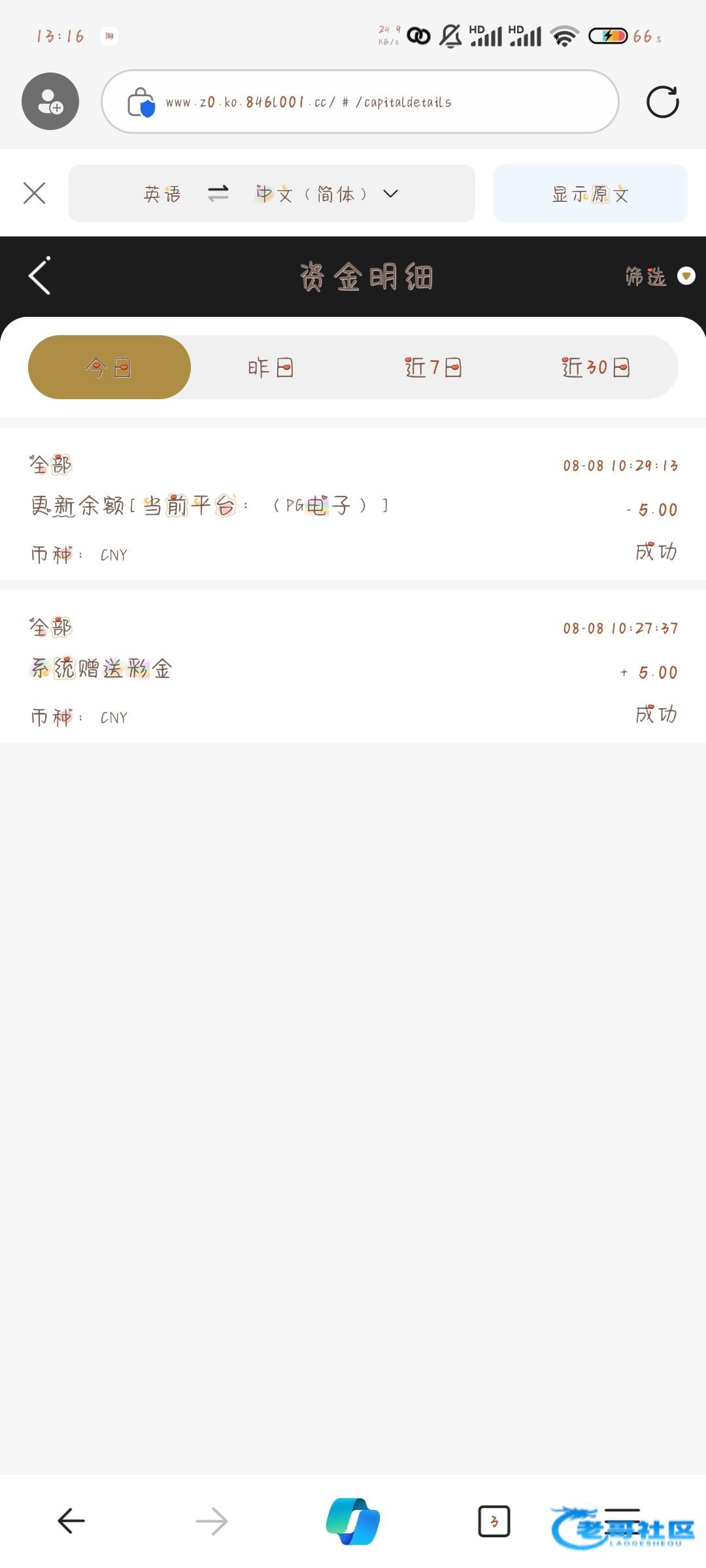
Task: Tap 显示原文 to show original text
Action: [590, 193]
